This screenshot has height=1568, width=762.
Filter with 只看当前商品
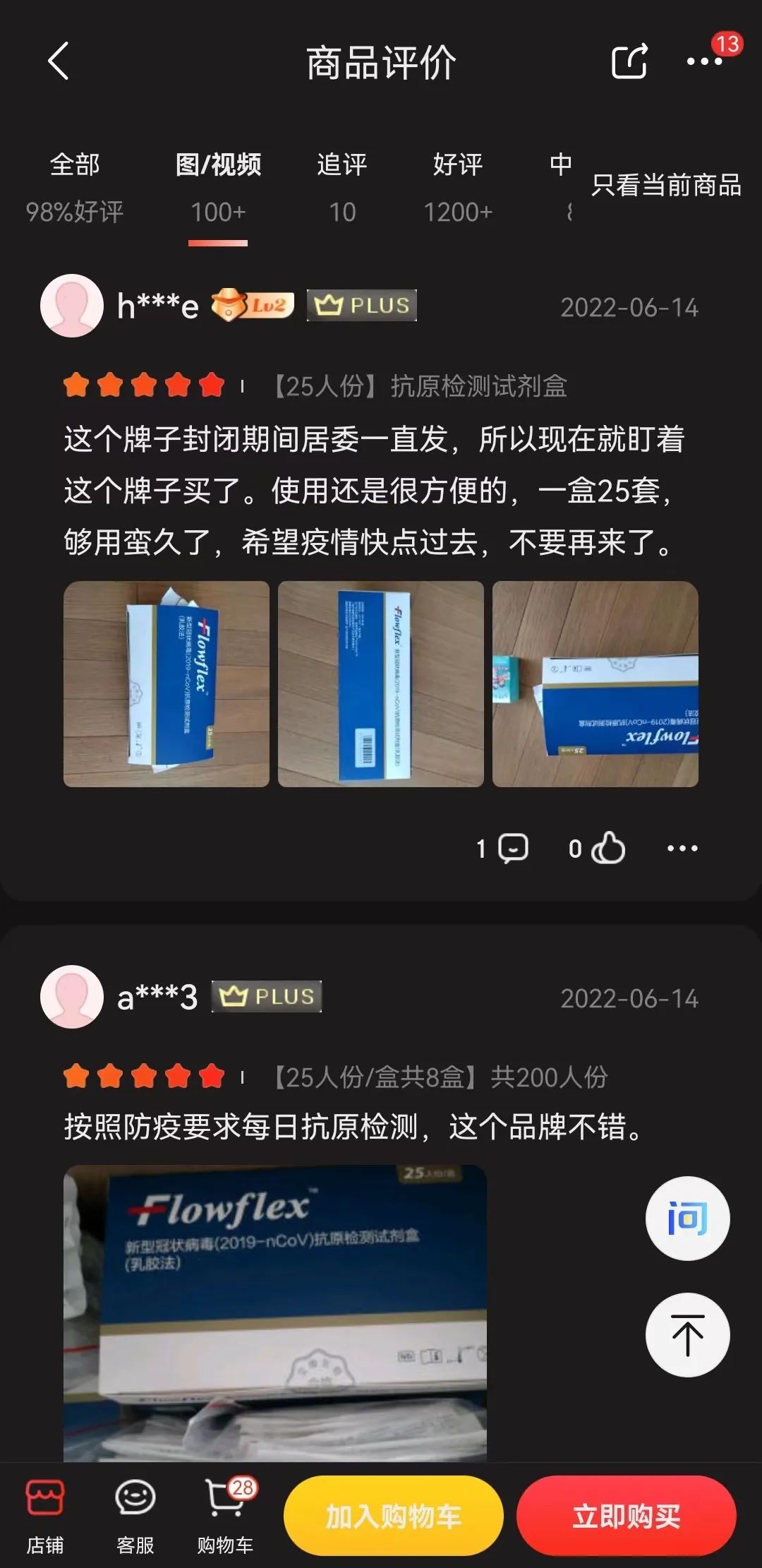666,185
